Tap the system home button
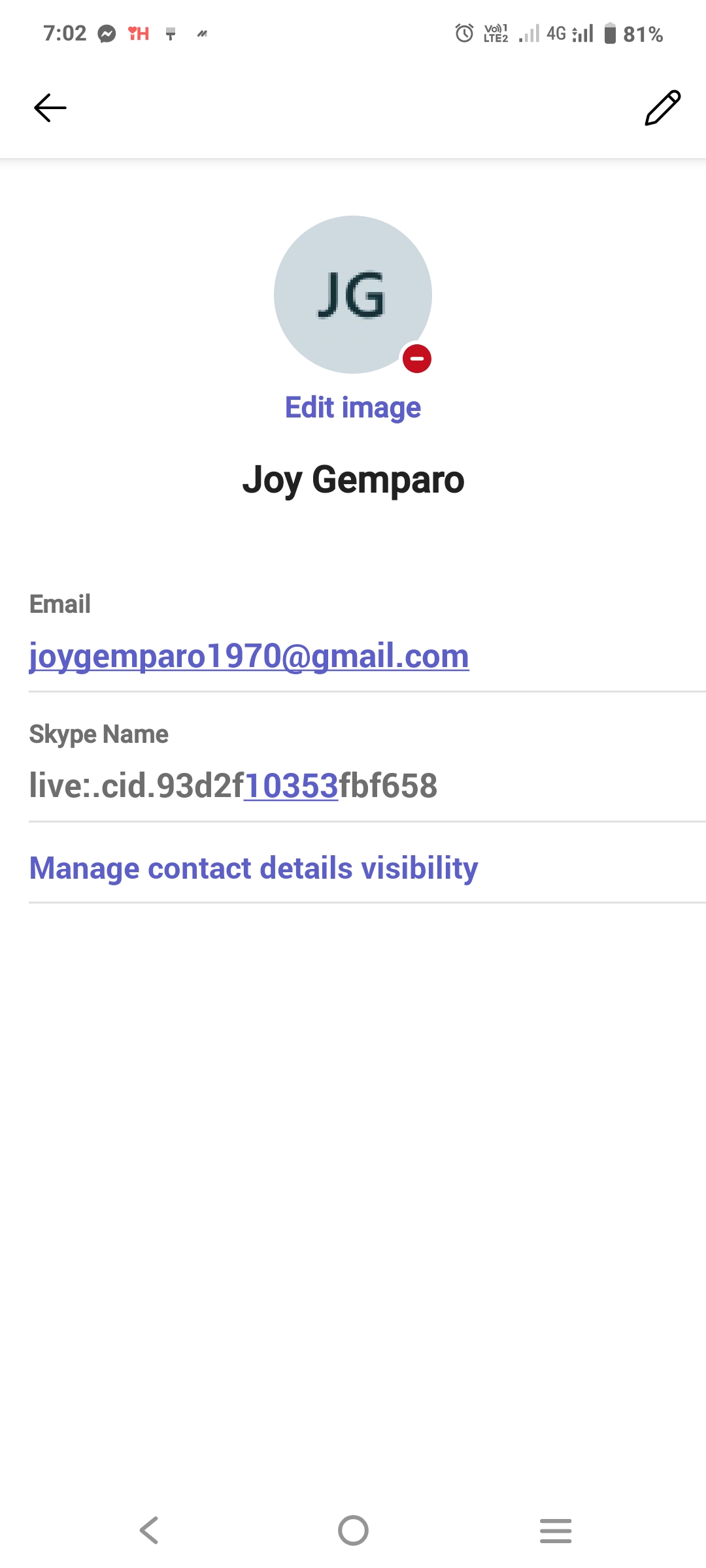706x1568 pixels. pyautogui.click(x=353, y=1530)
